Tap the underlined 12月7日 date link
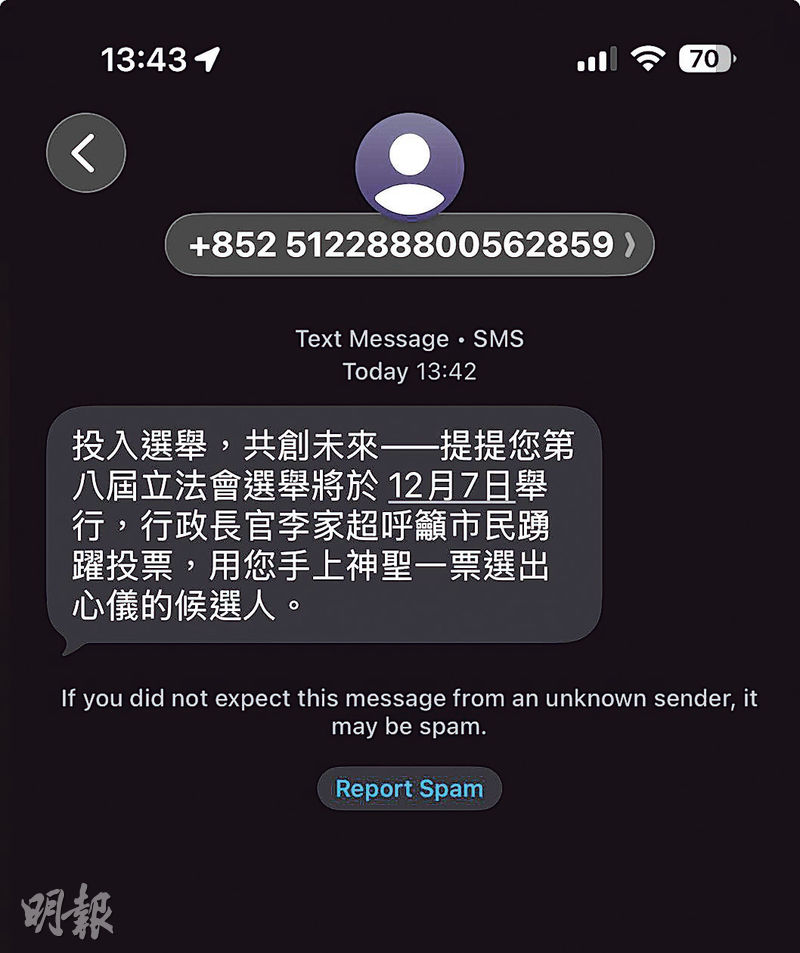Viewport: 800px width, 953px height. point(450,487)
